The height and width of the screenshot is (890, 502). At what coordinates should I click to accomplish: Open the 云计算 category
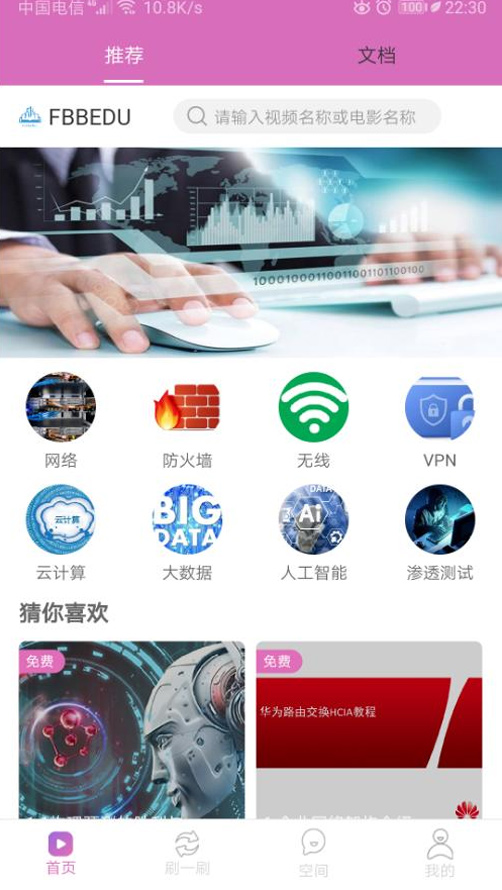click(61, 533)
